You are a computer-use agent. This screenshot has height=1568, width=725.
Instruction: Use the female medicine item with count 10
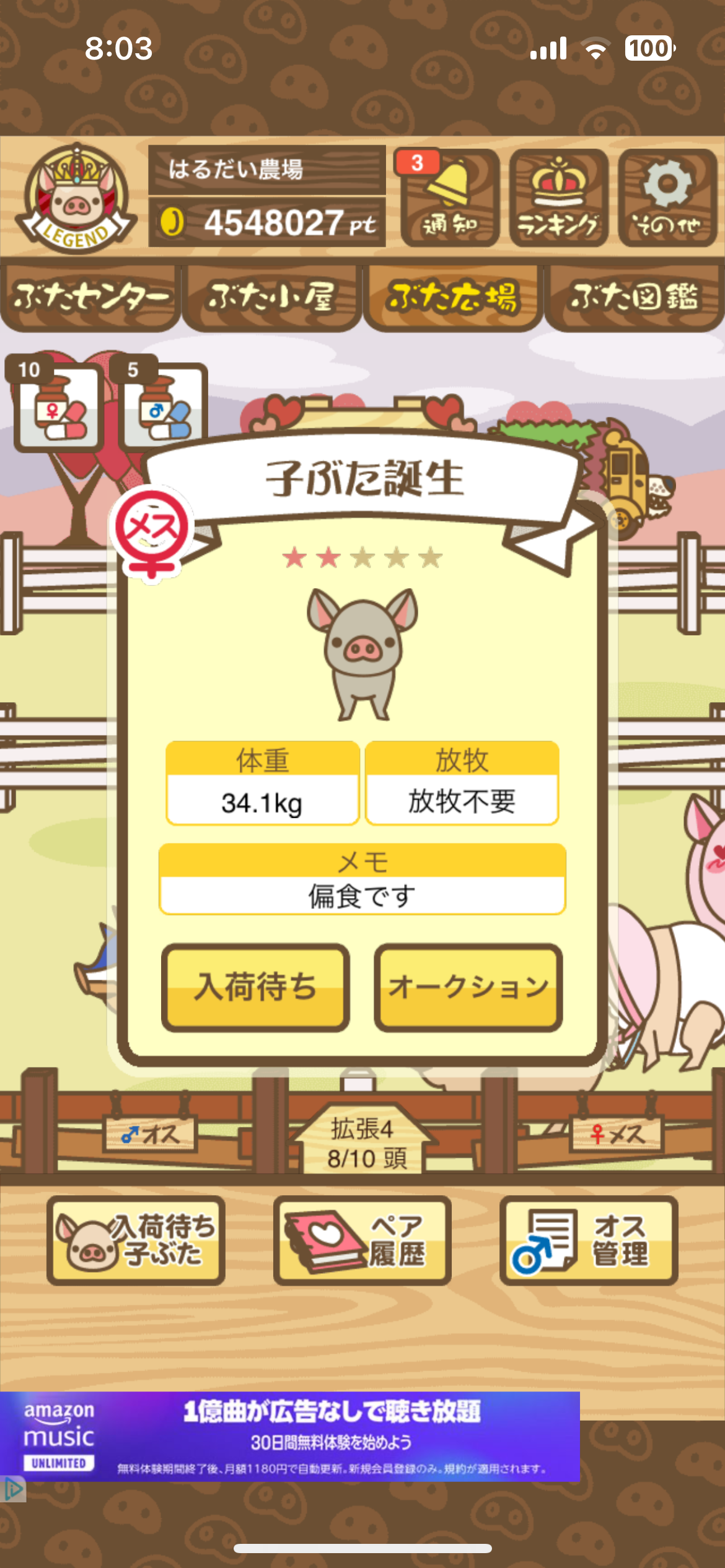59,407
